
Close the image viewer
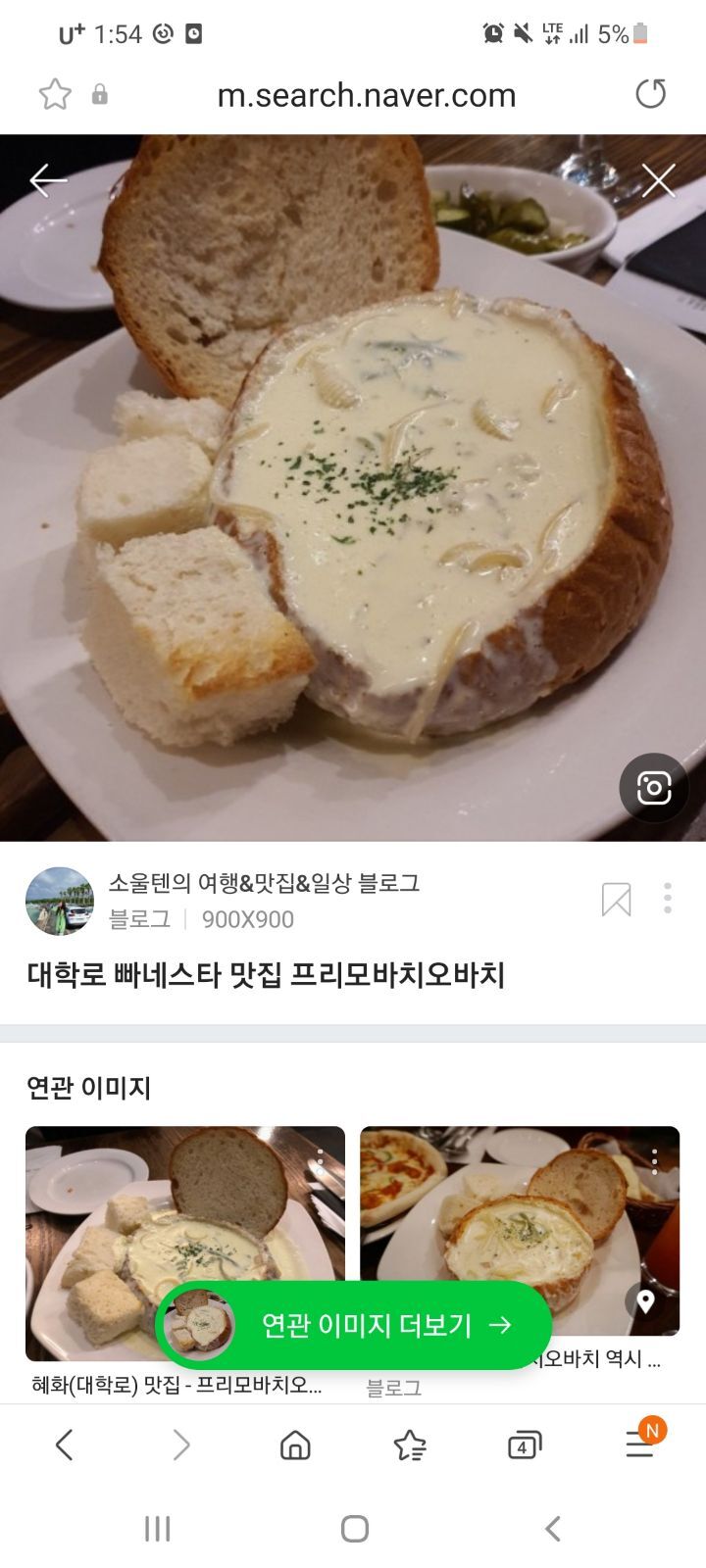tap(658, 180)
